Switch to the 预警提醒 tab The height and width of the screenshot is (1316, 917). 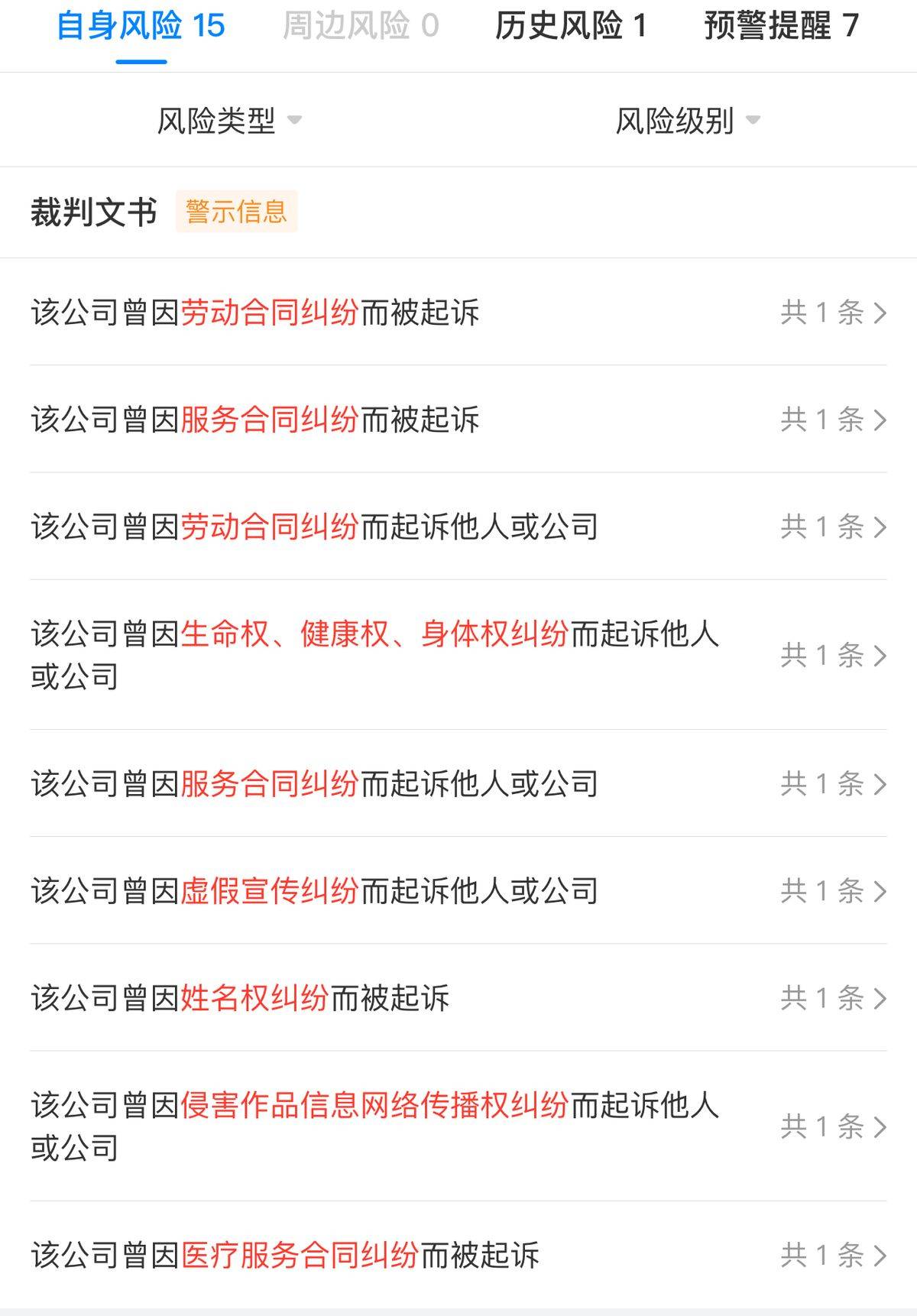781,28
